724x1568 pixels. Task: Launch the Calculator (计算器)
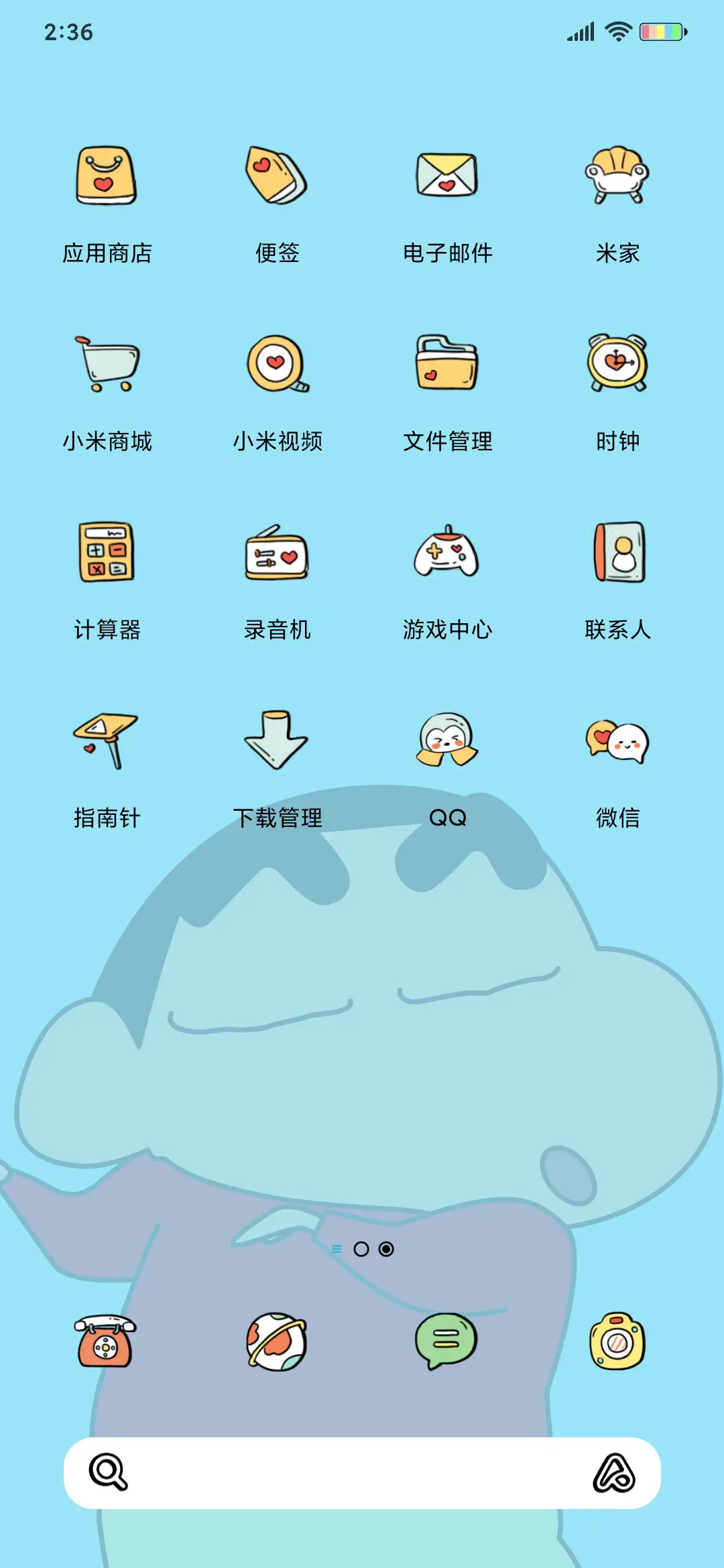click(x=107, y=553)
